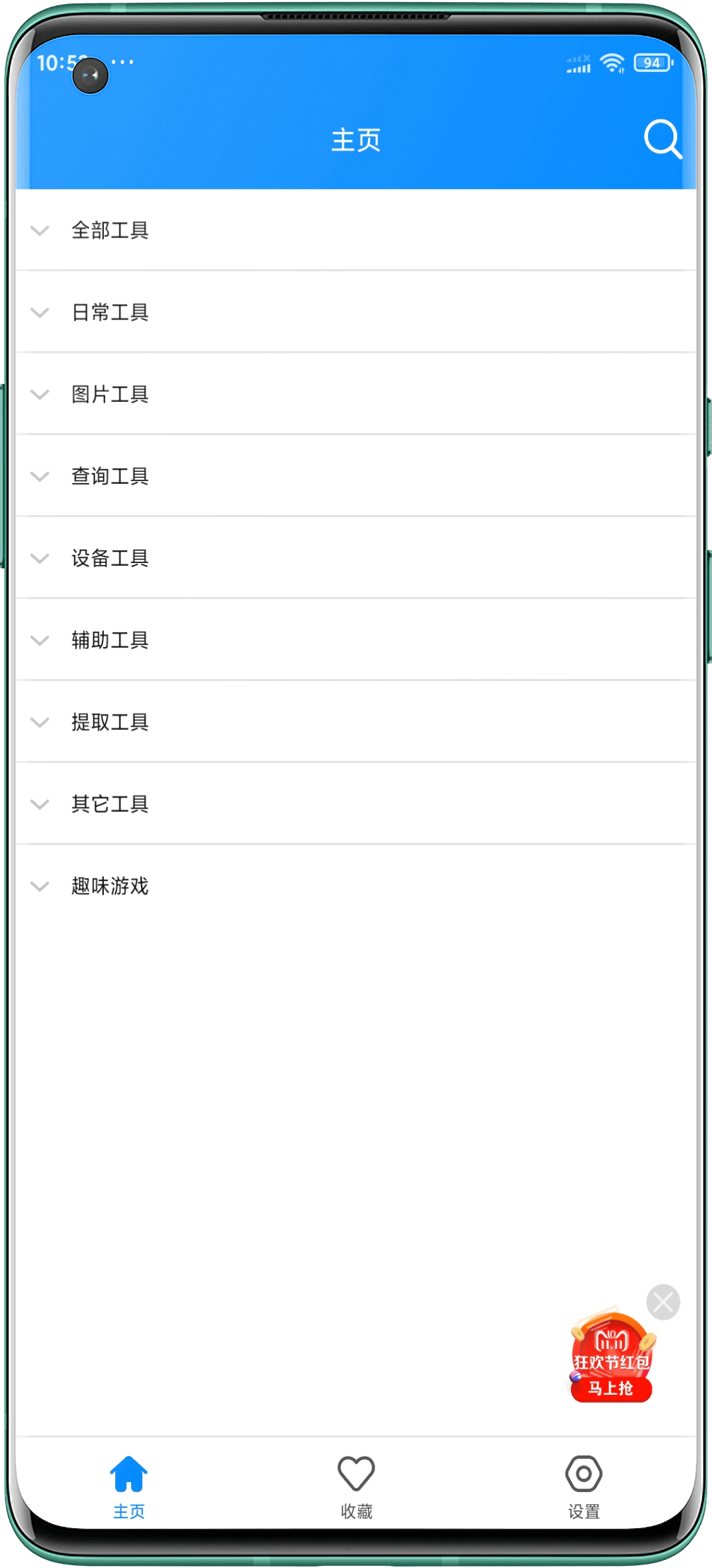Expand the 全部工具 category
Screen dimensions: 712x1568
click(110, 230)
